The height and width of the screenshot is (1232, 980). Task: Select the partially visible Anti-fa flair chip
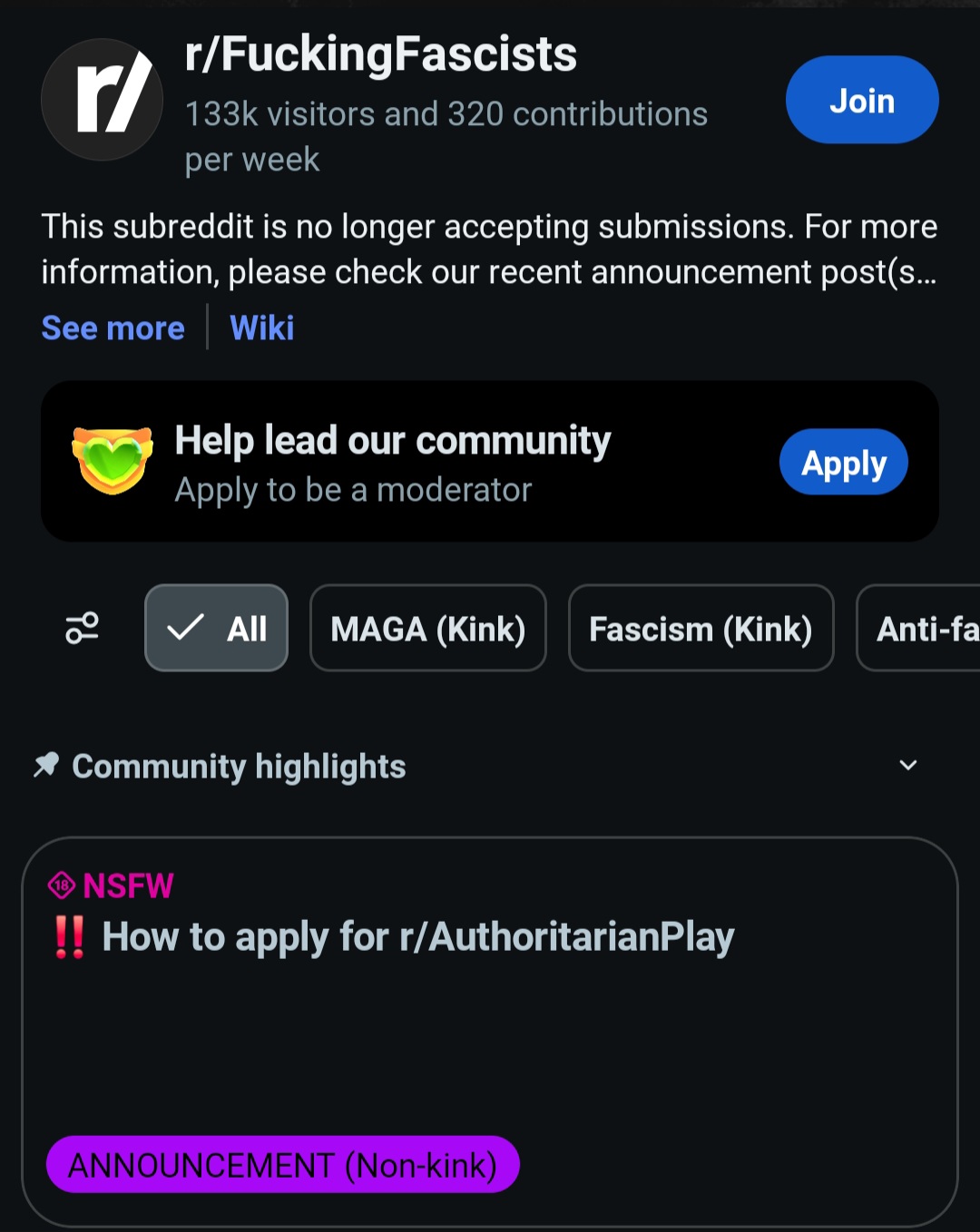(918, 628)
